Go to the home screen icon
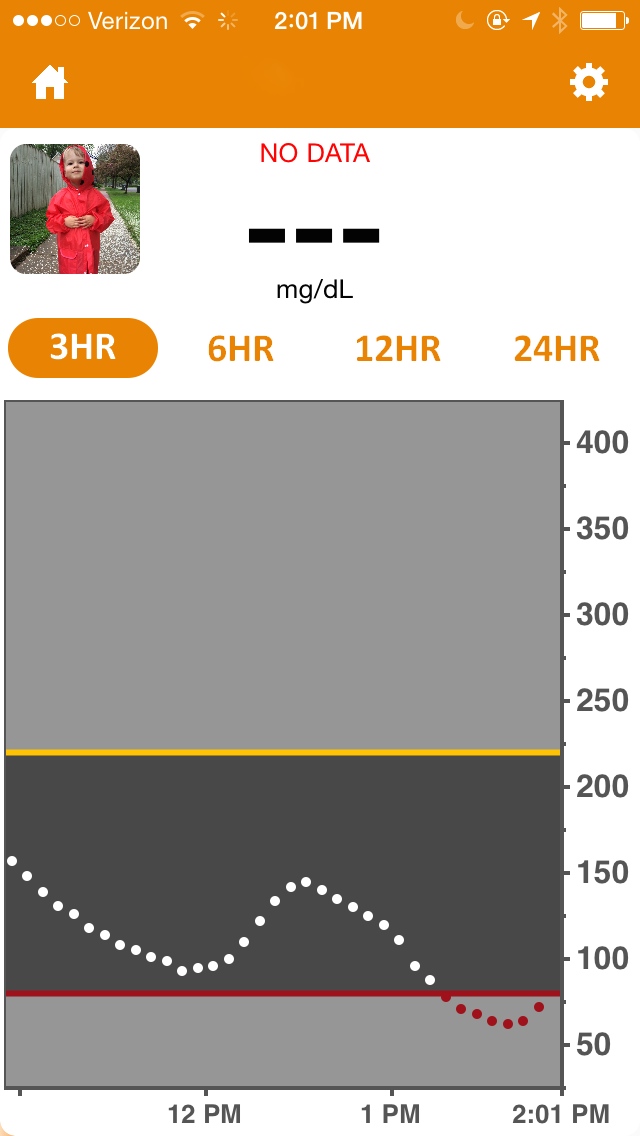The height and width of the screenshot is (1136, 640). coord(50,83)
